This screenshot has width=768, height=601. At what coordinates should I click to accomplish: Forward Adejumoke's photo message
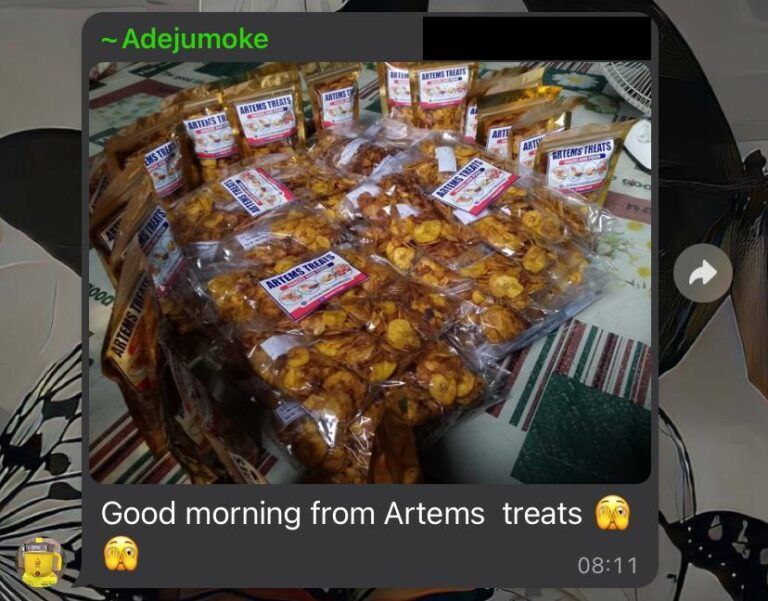pos(702,273)
